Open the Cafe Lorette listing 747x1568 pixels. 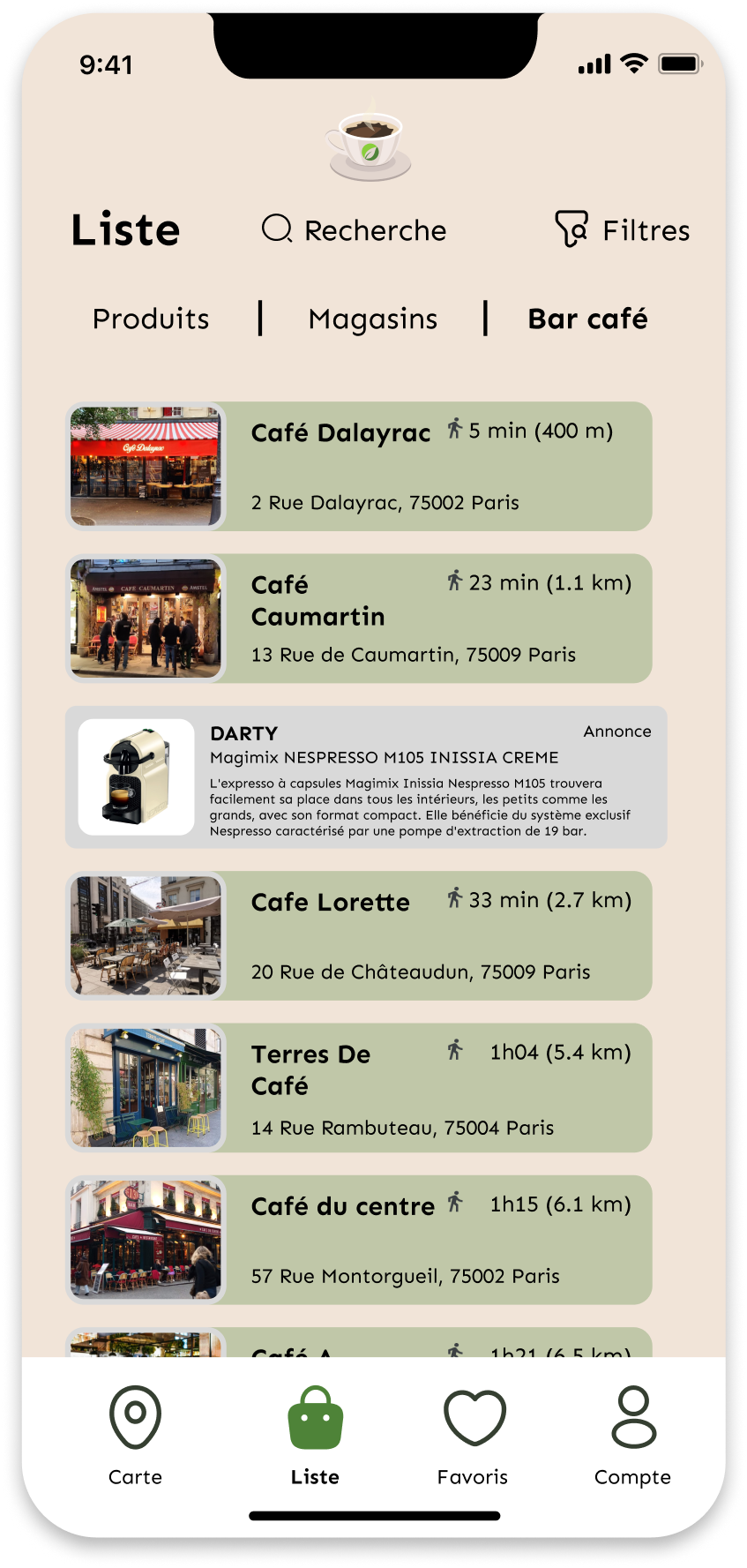pyautogui.click(x=359, y=936)
